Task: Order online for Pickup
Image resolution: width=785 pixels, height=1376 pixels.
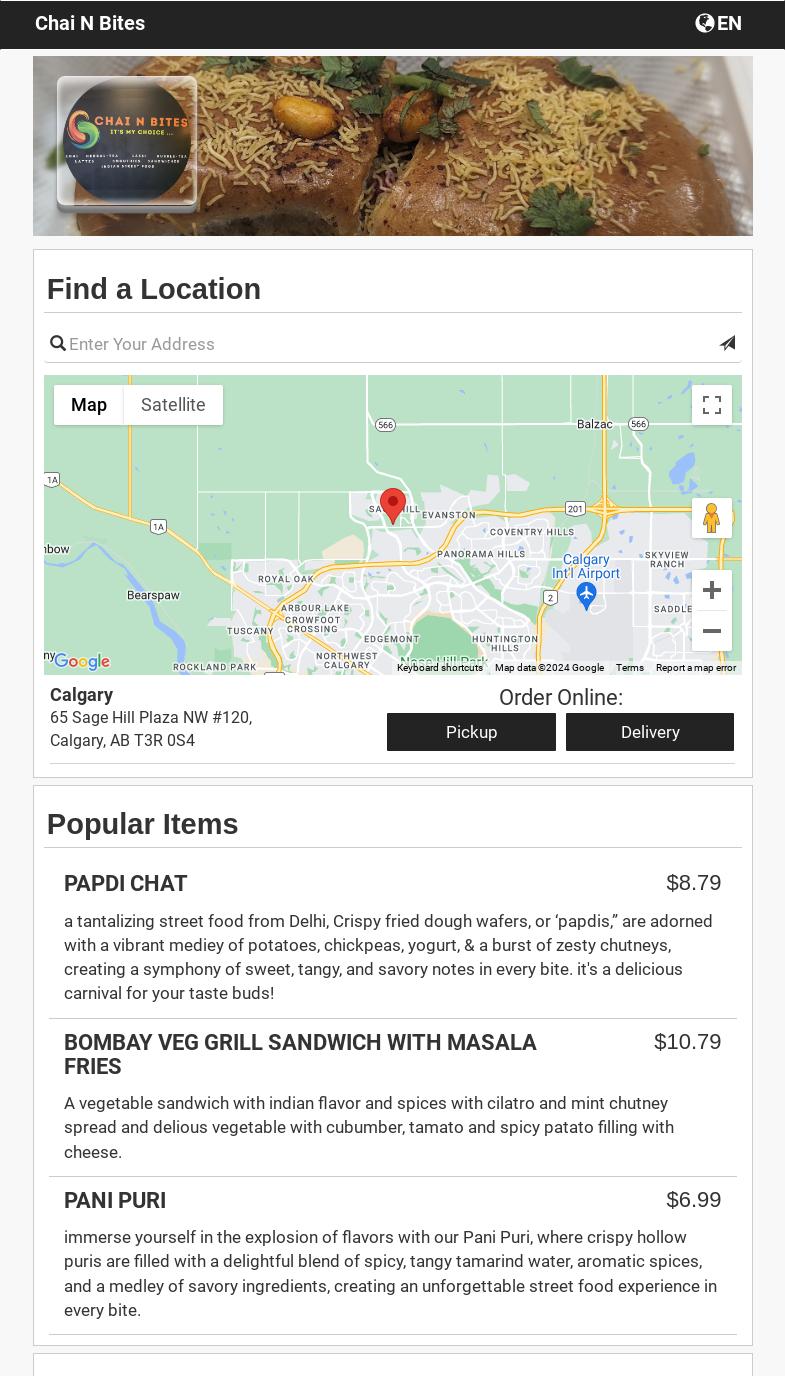Action: (x=471, y=732)
